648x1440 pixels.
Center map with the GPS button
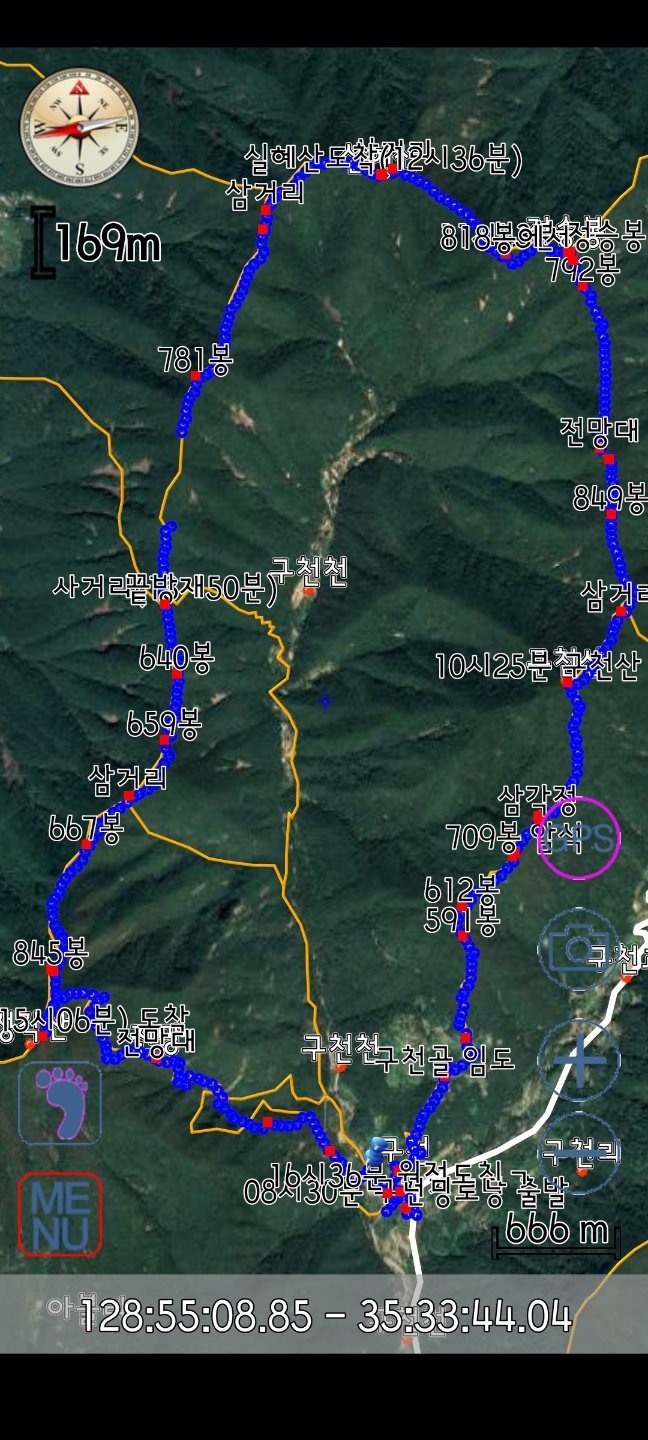[x=579, y=838]
